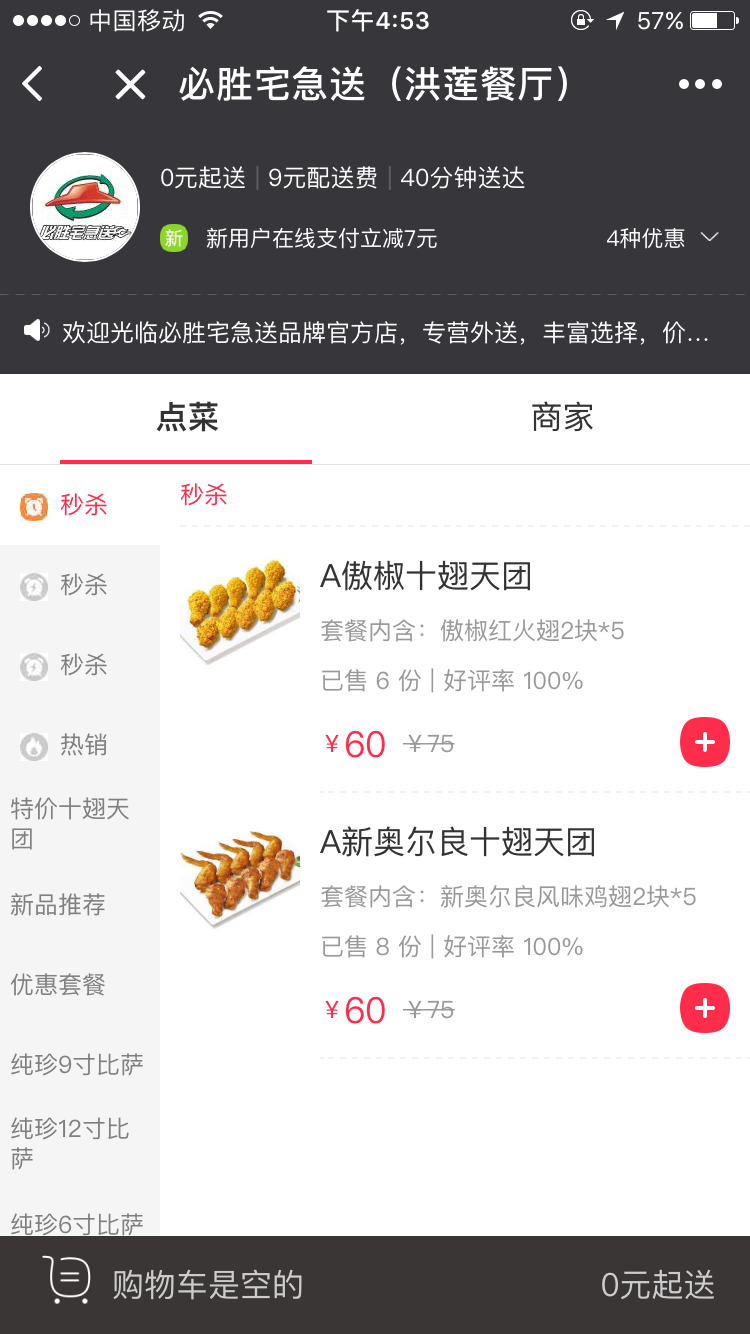Browse the 纯珍9寸比萨 category

pyautogui.click(x=78, y=1065)
